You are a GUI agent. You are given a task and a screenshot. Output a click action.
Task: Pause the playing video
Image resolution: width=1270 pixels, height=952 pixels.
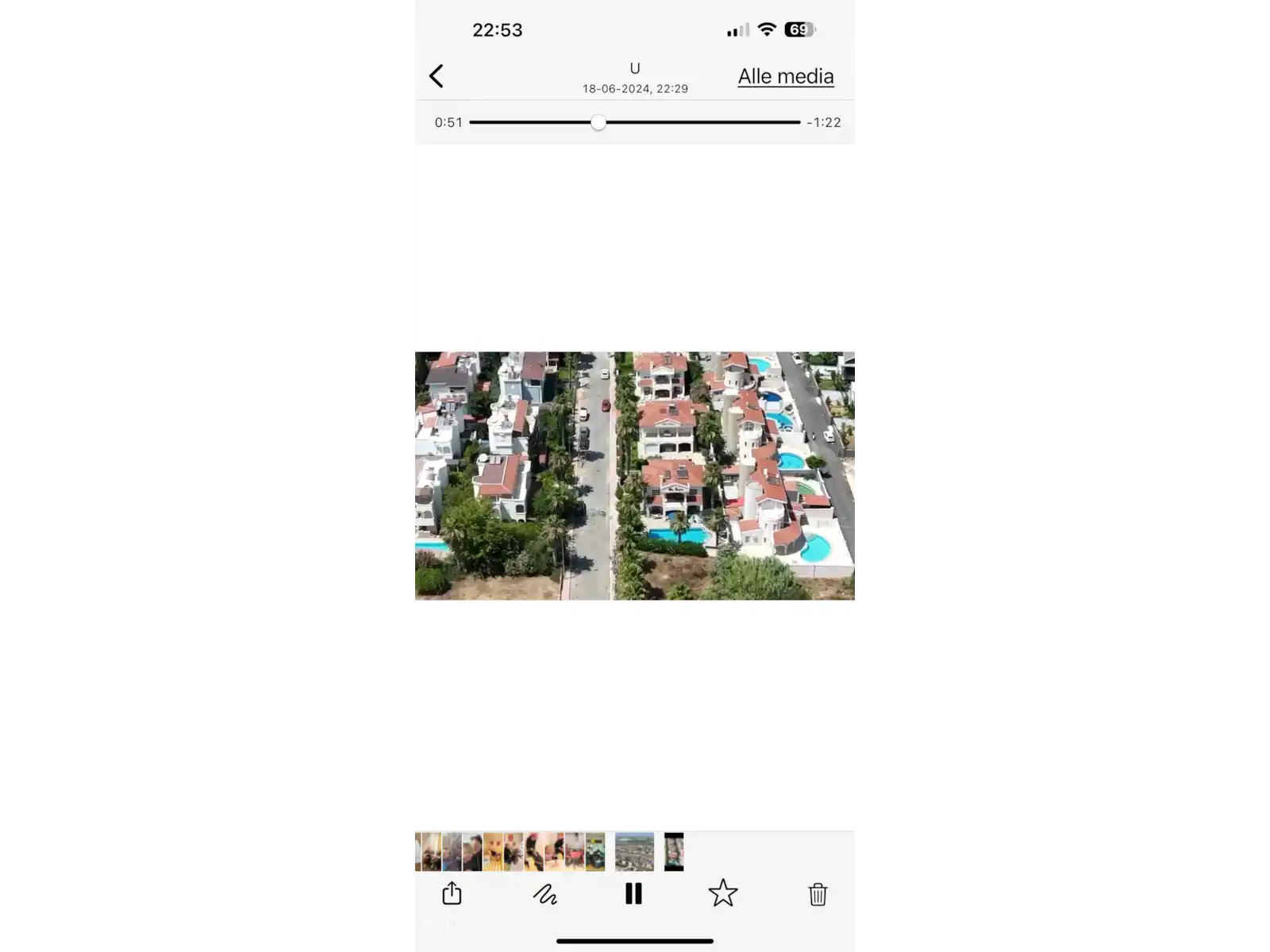pos(633,894)
